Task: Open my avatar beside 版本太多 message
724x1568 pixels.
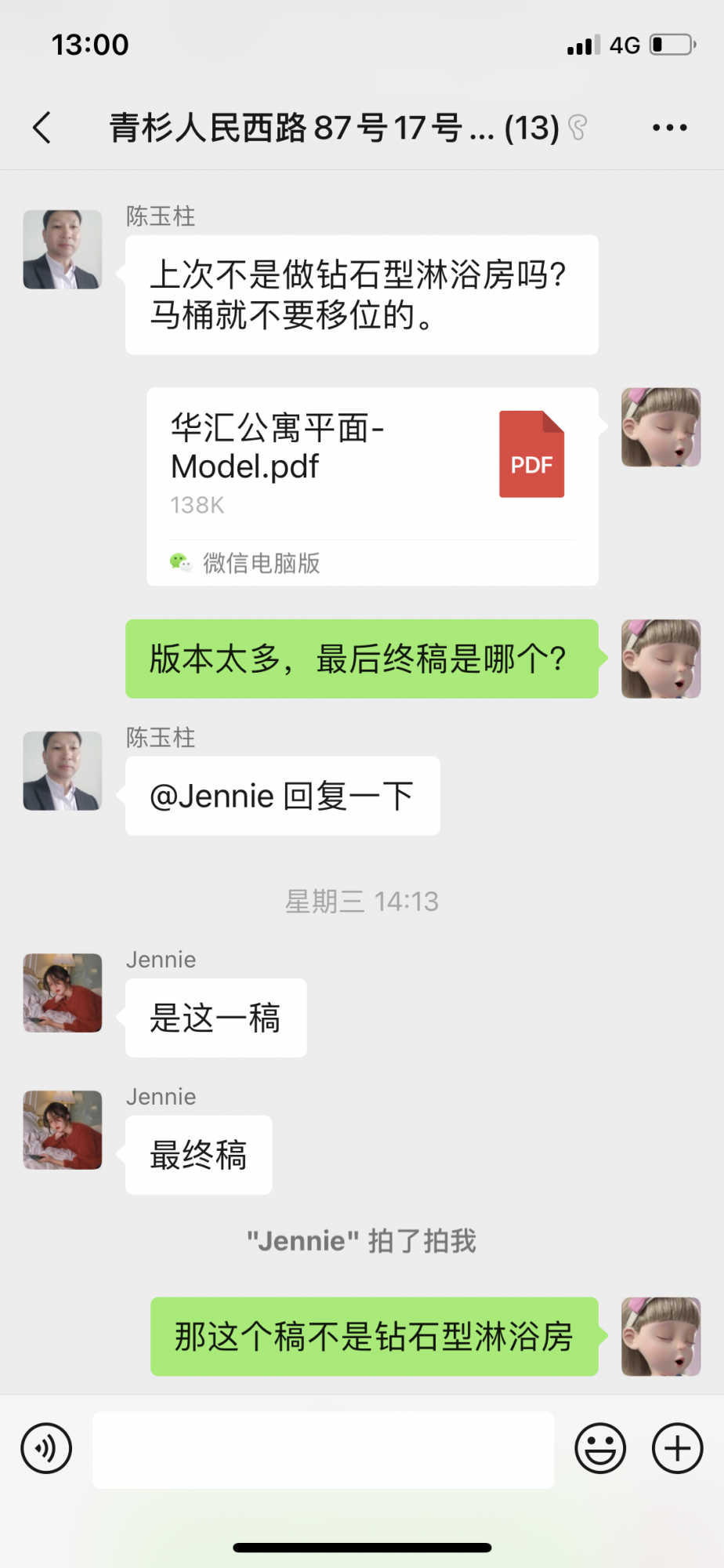Action: pyautogui.click(x=661, y=659)
